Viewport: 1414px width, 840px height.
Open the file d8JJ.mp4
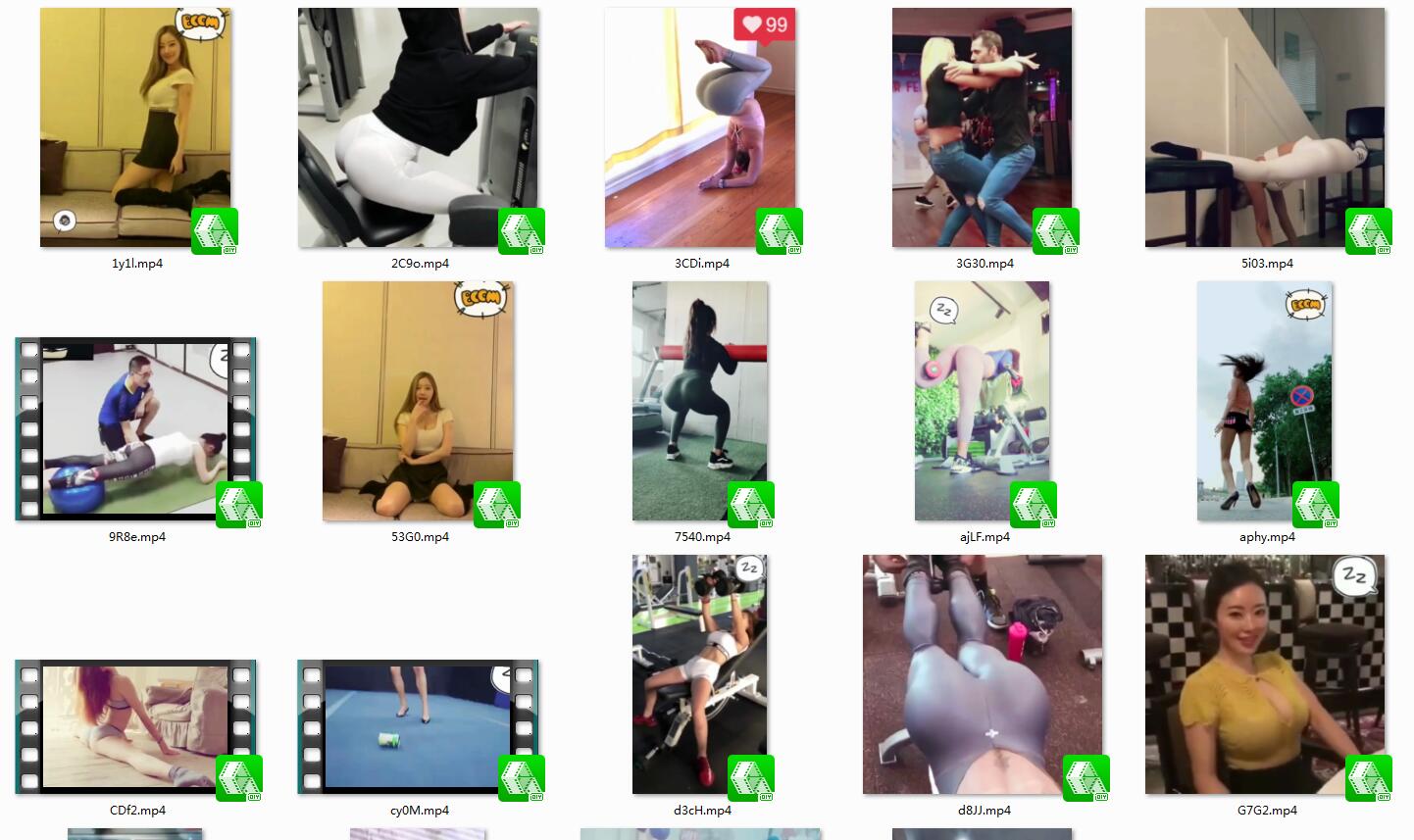(982, 674)
